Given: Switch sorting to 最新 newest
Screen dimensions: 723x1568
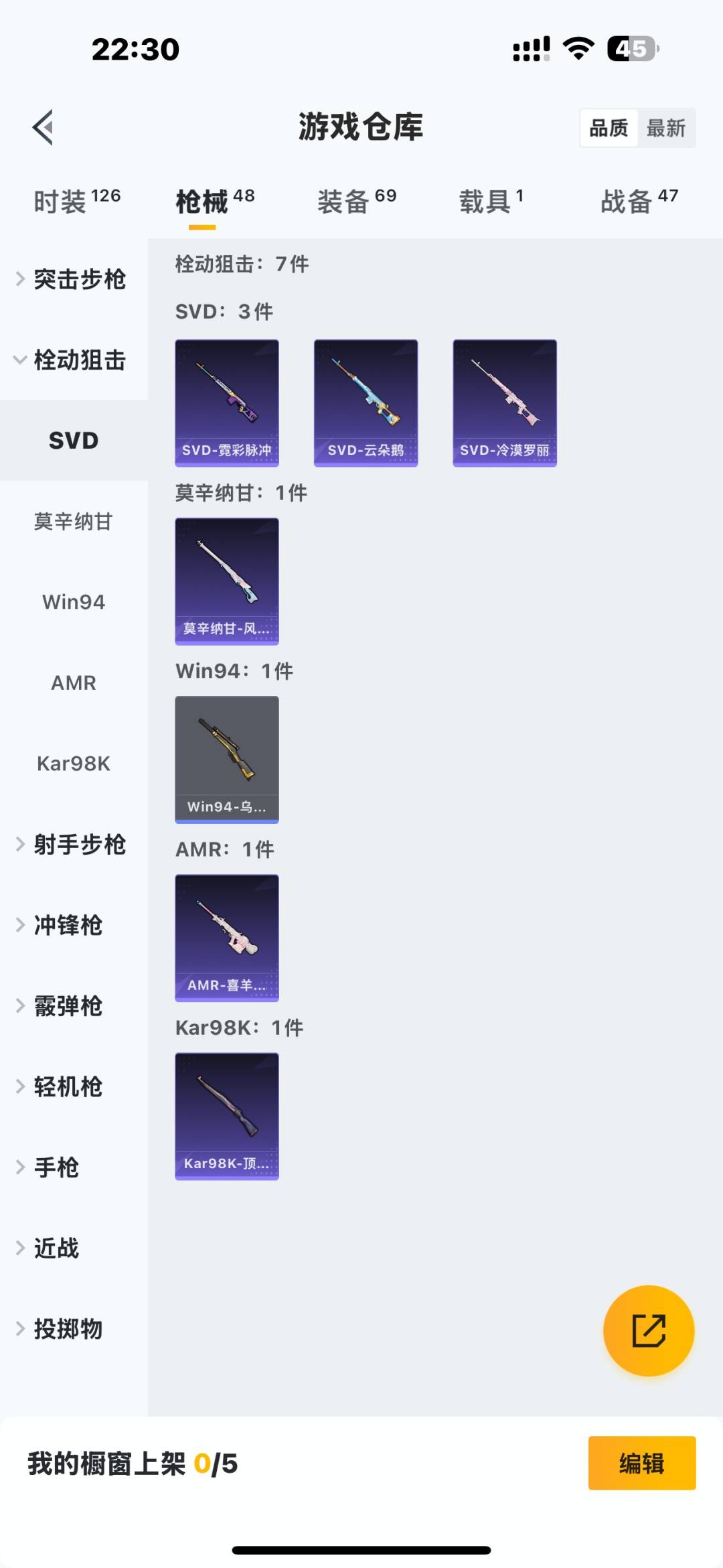Looking at the screenshot, I should (x=665, y=127).
